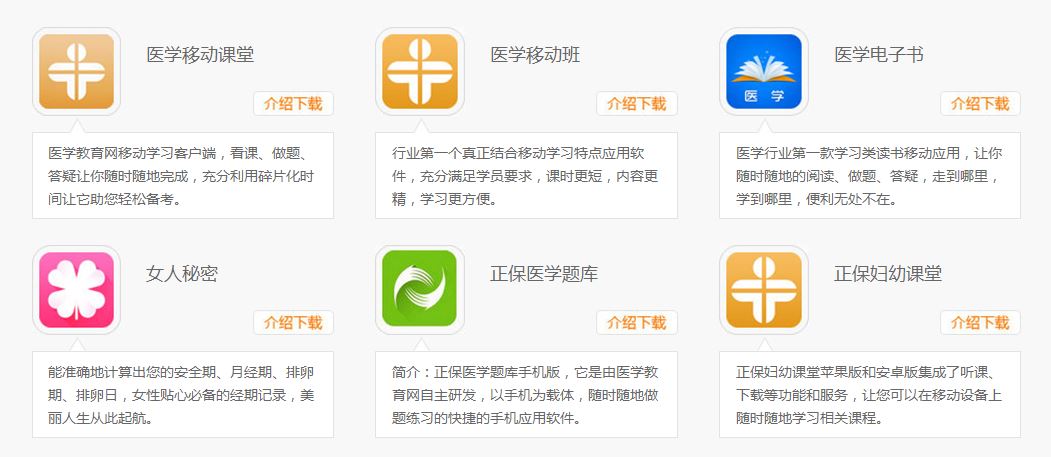This screenshot has width=1051, height=457.
Task: Open 介绍下载 for 女人秘密
Action: tap(293, 323)
